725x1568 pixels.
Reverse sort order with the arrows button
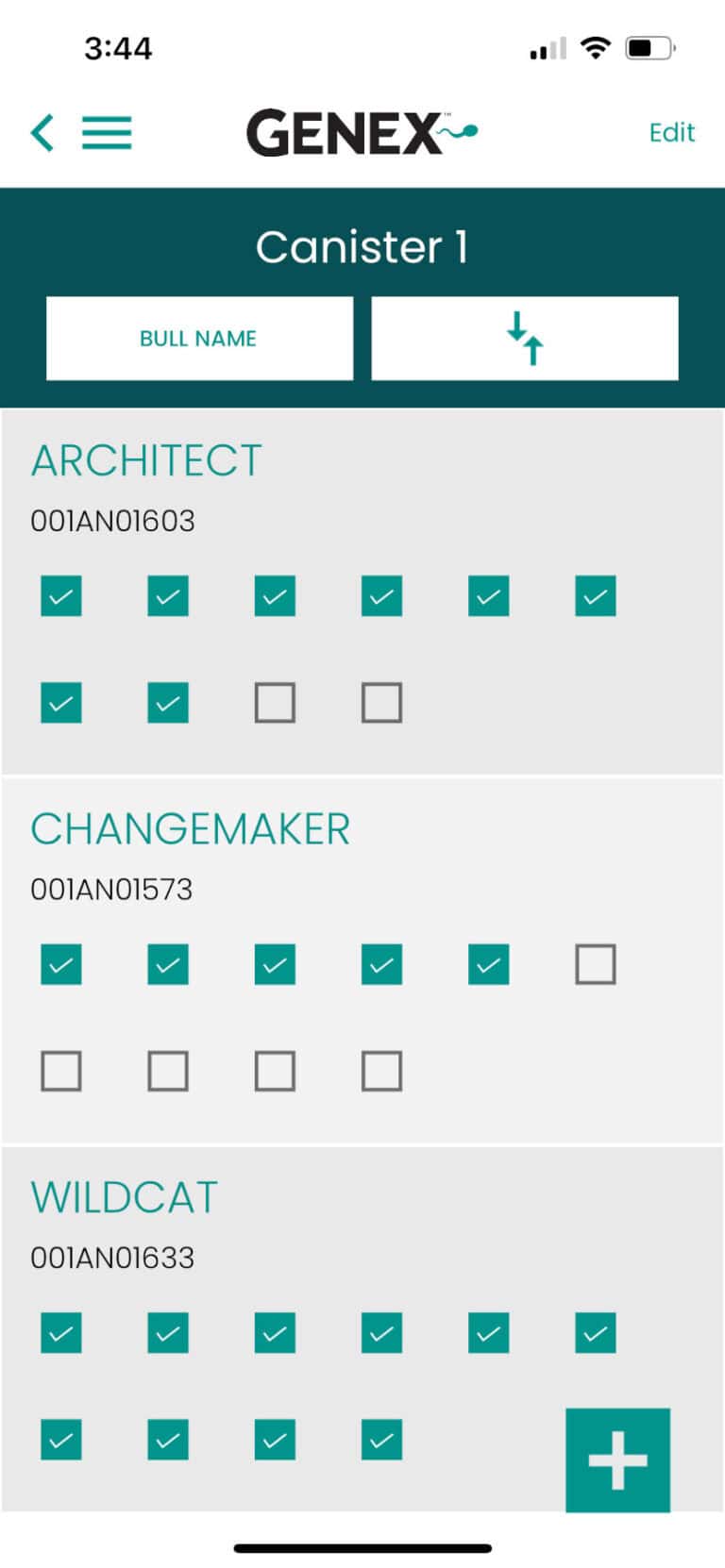pyautogui.click(x=525, y=339)
